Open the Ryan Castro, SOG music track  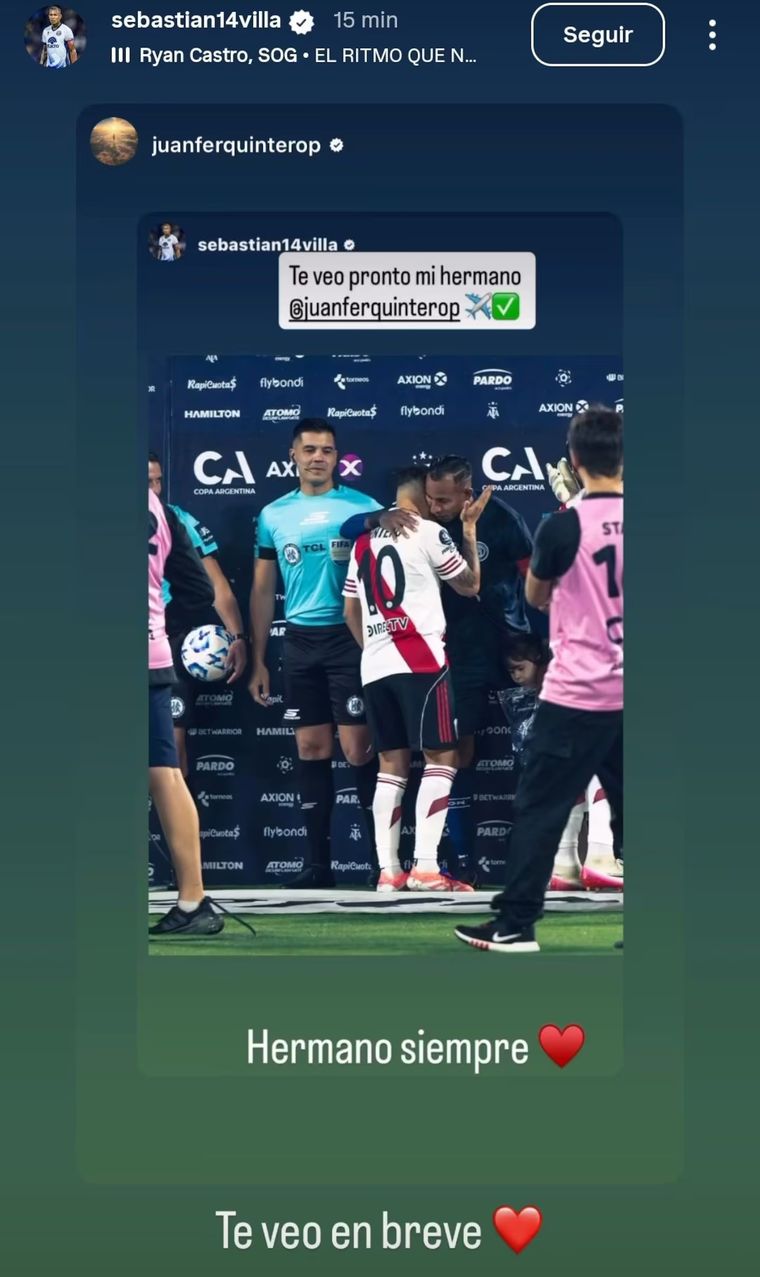(x=294, y=56)
